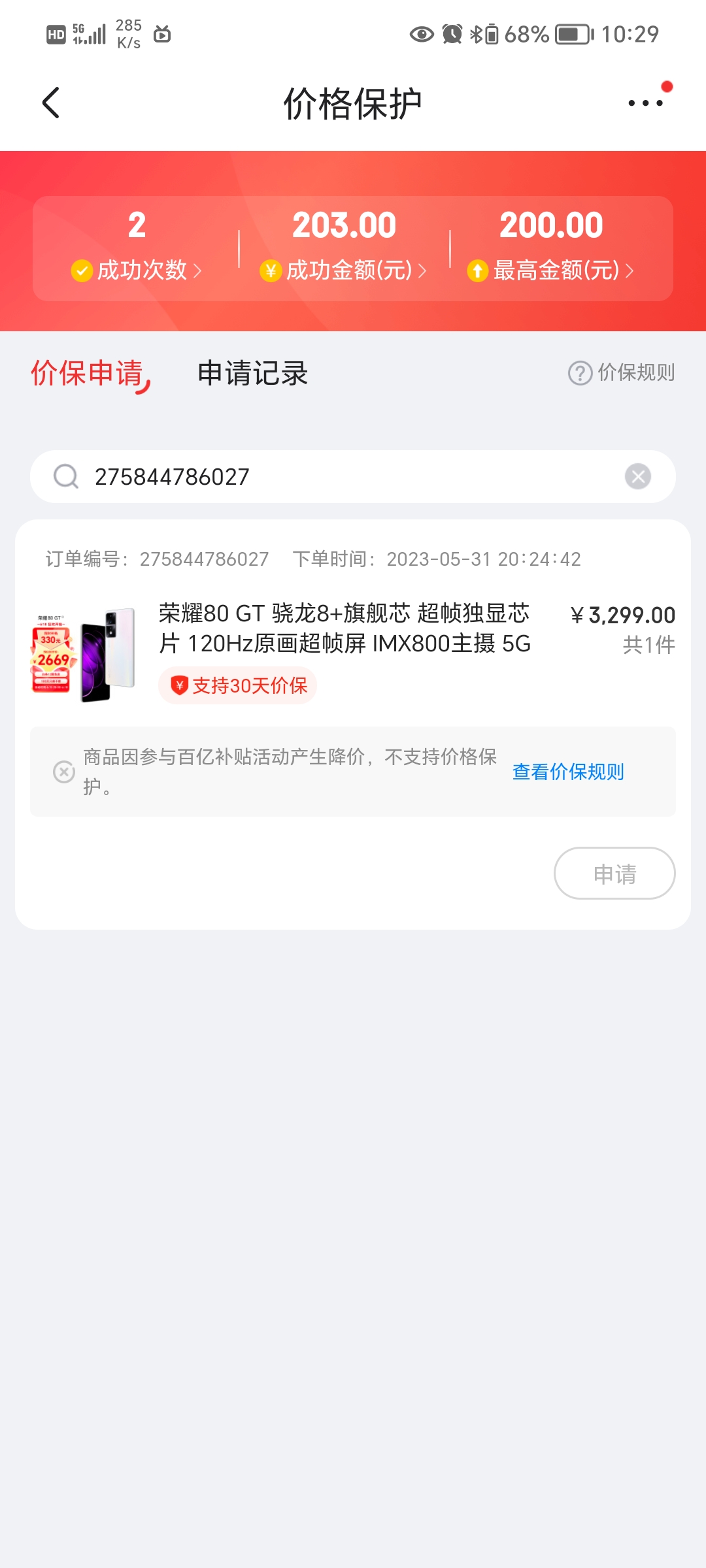The width and height of the screenshot is (706, 1568).
Task: Switch to the 申请记录 tab
Action: point(252,373)
